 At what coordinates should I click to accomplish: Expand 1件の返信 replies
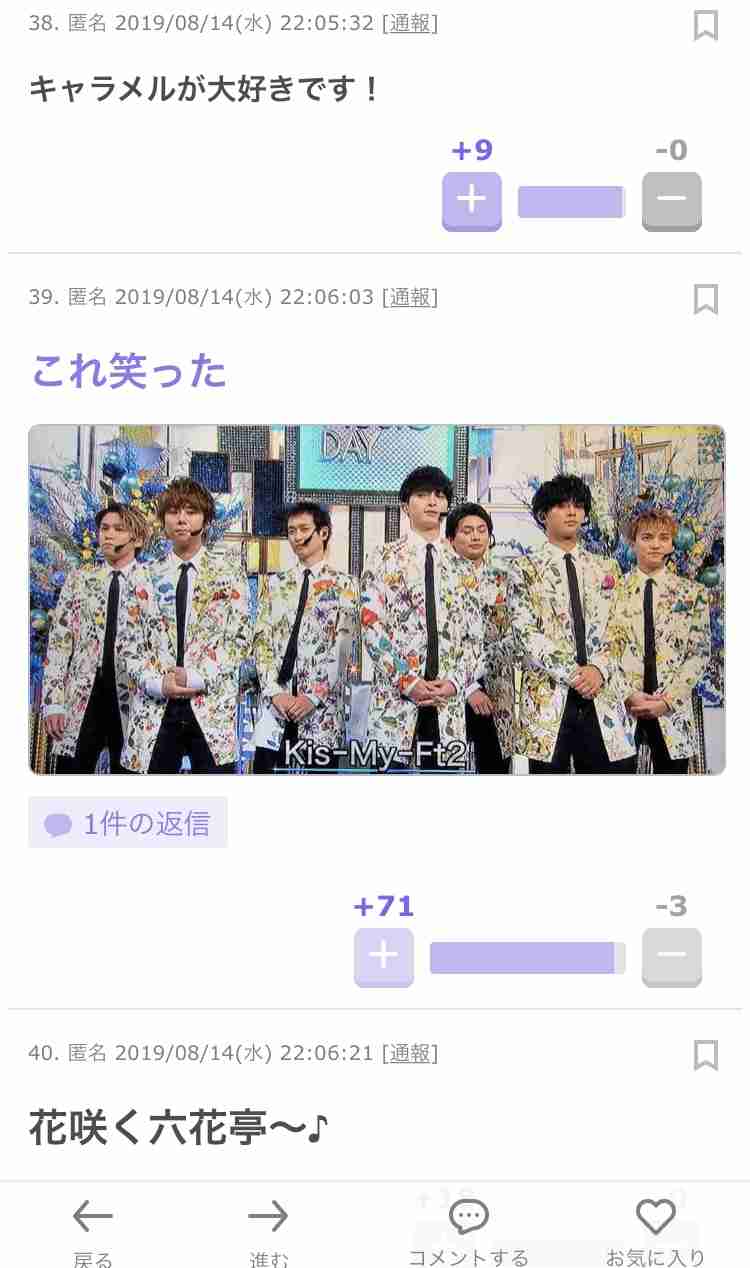[x=128, y=823]
